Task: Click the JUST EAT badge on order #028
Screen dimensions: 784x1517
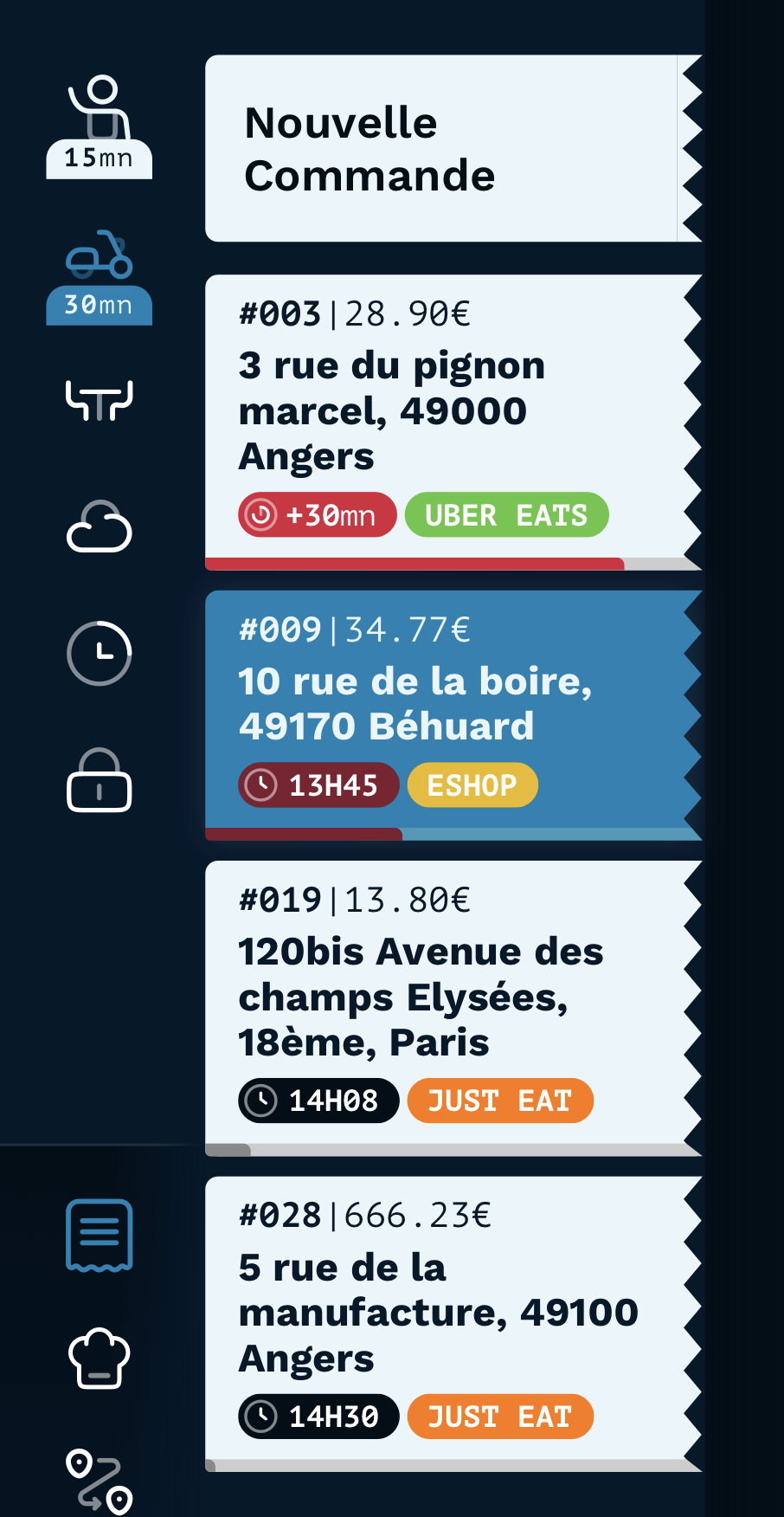Action: pyautogui.click(x=499, y=1417)
